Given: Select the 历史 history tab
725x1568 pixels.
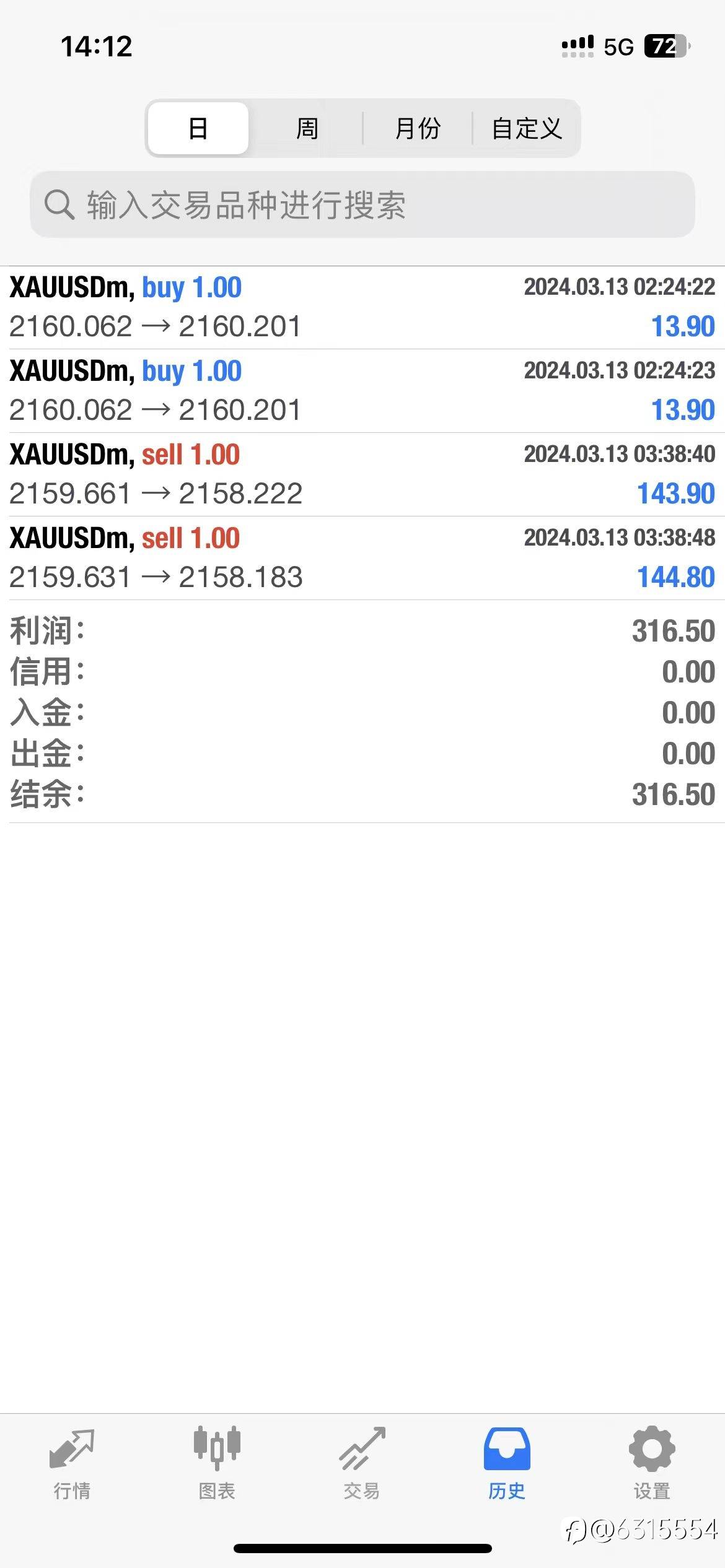Looking at the screenshot, I should coord(507,1463).
